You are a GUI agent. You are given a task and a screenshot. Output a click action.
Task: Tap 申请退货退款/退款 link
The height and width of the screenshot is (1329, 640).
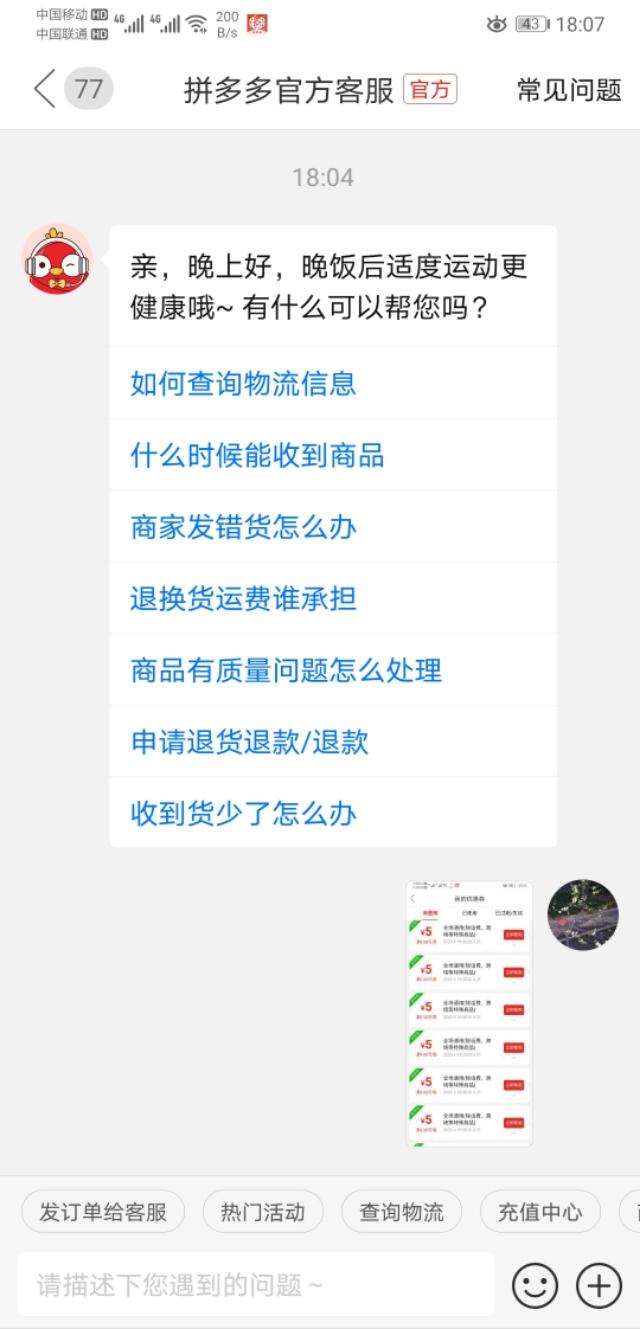(x=249, y=742)
